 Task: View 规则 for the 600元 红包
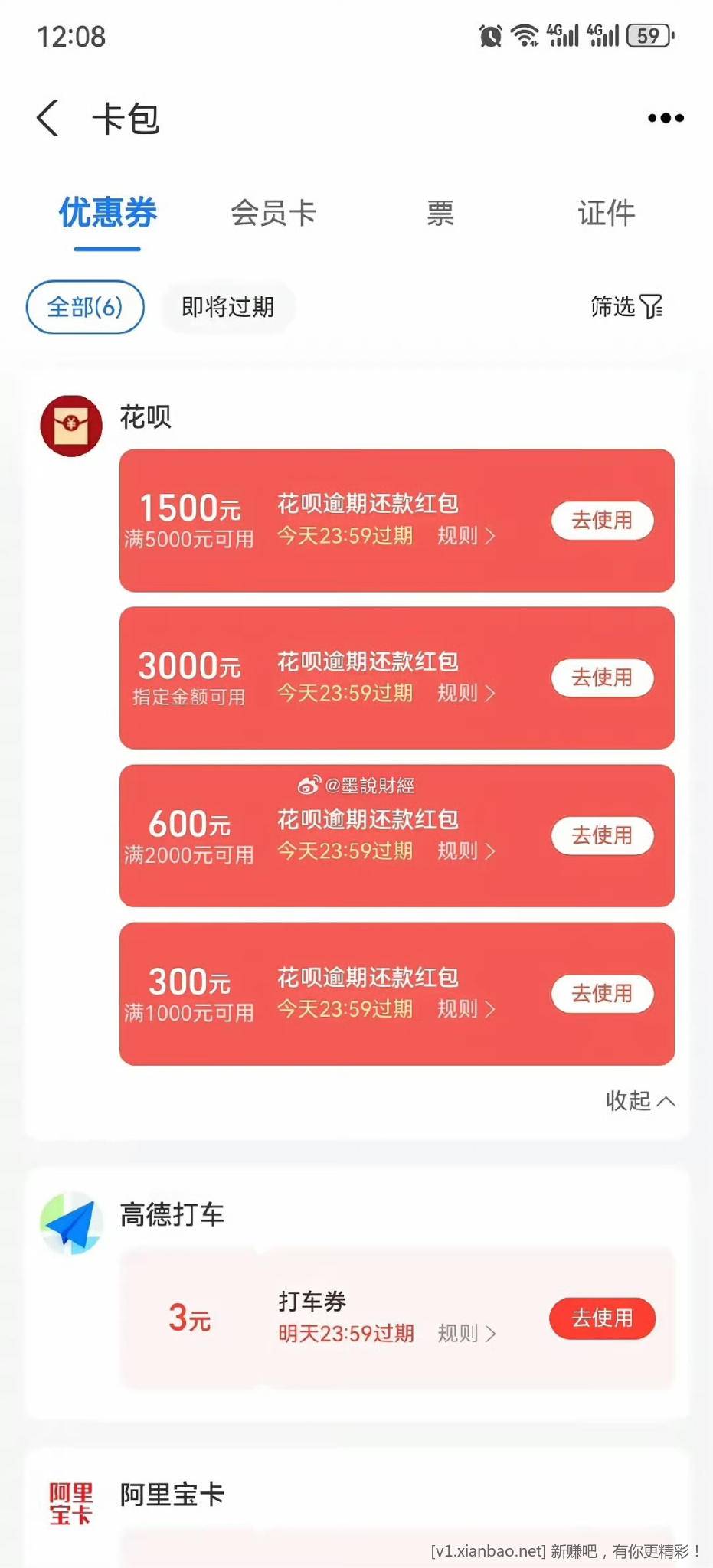pyautogui.click(x=466, y=851)
